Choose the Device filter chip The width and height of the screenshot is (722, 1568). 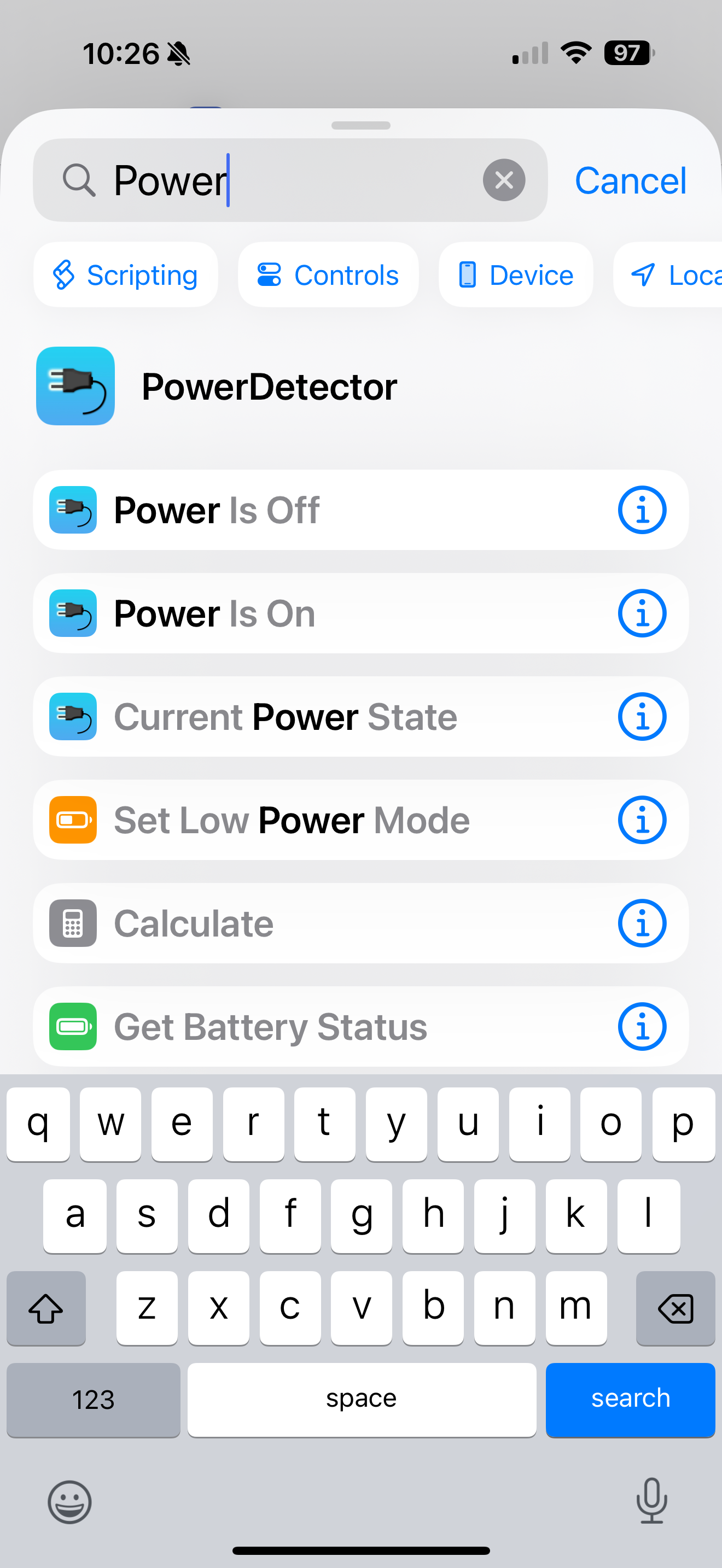coord(516,275)
